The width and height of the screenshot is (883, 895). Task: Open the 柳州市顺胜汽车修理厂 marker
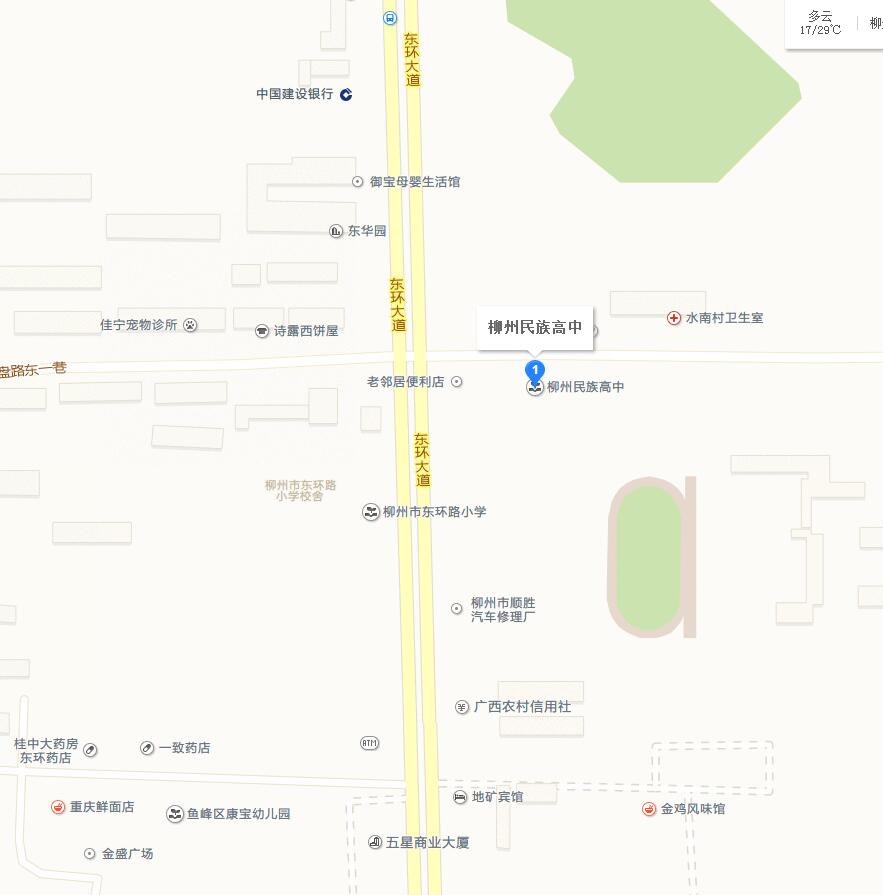click(457, 608)
